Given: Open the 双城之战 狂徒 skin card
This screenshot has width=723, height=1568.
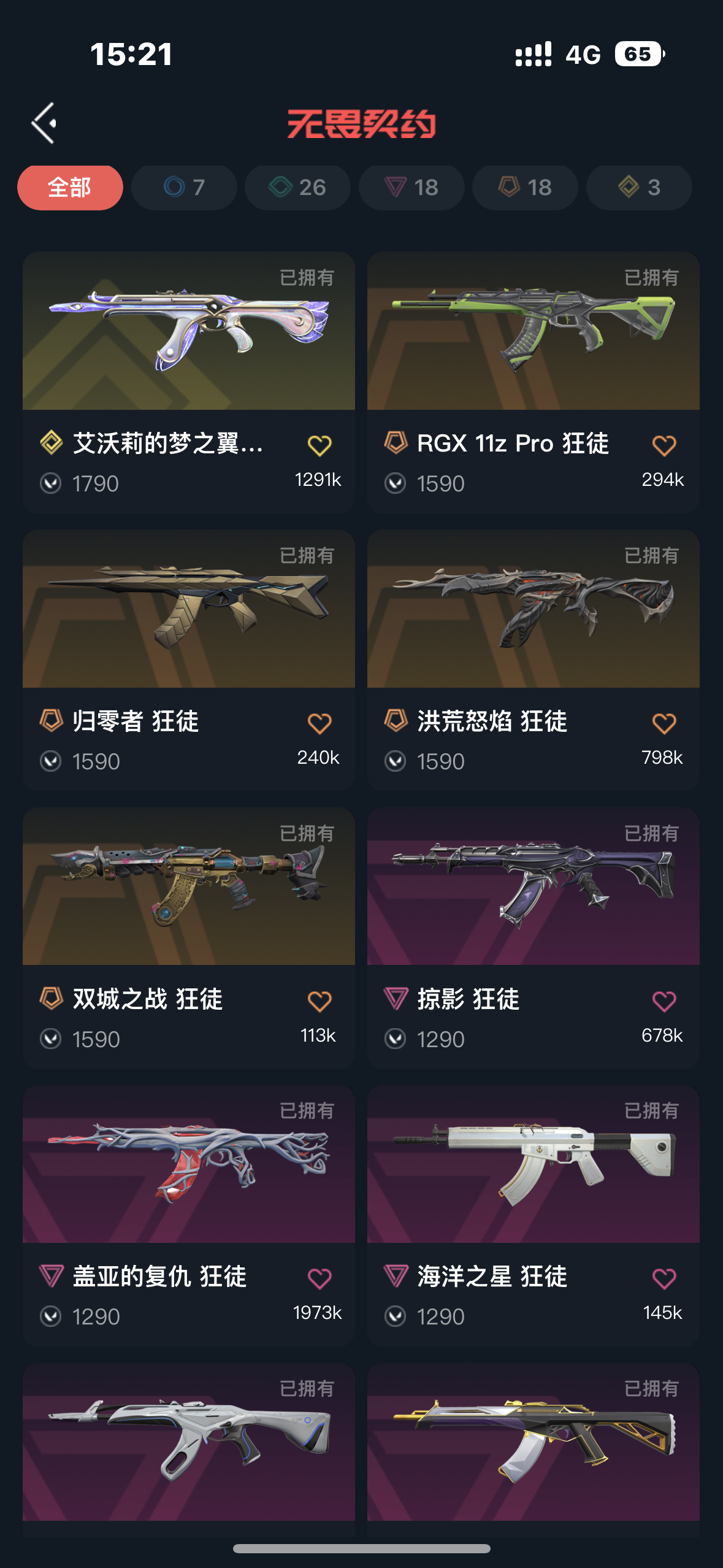Looking at the screenshot, I should (x=189, y=938).
